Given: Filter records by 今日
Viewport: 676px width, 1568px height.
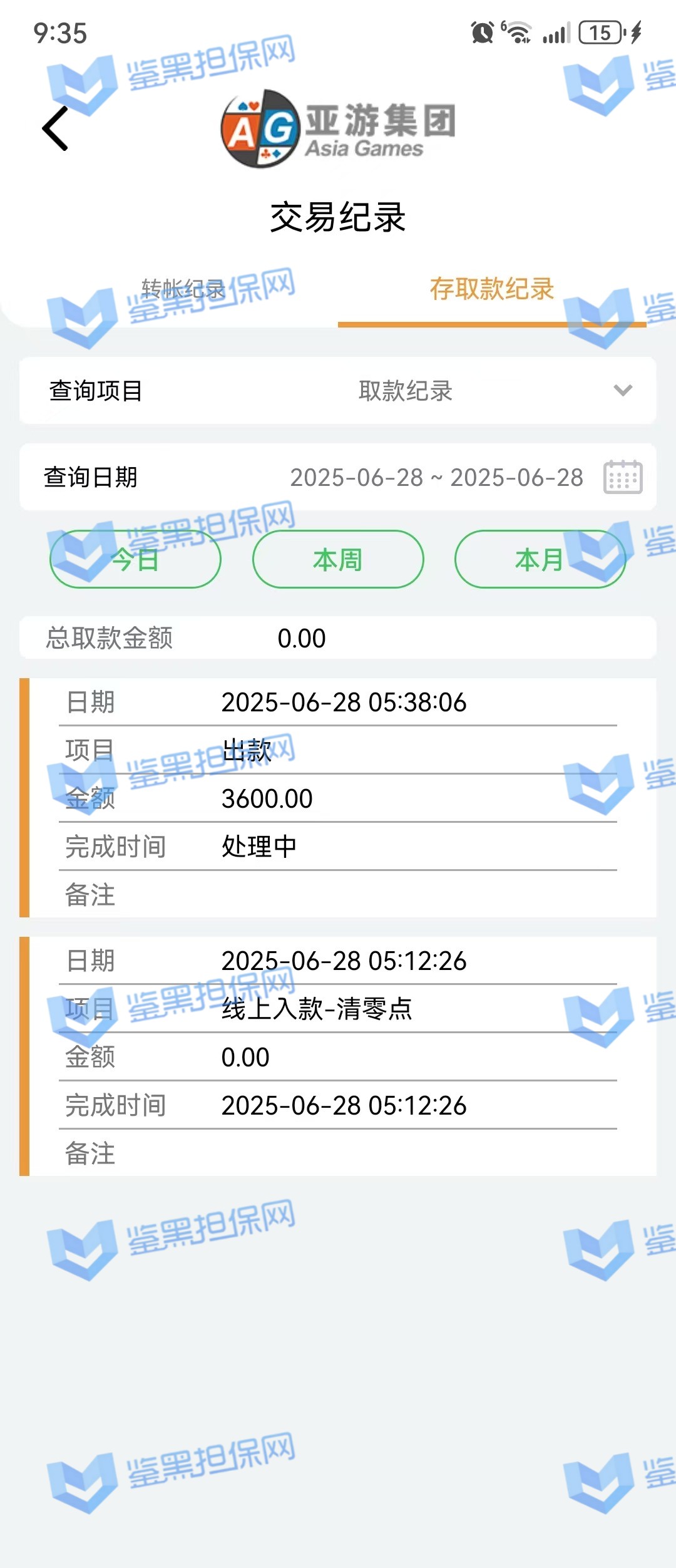Looking at the screenshot, I should [x=135, y=559].
